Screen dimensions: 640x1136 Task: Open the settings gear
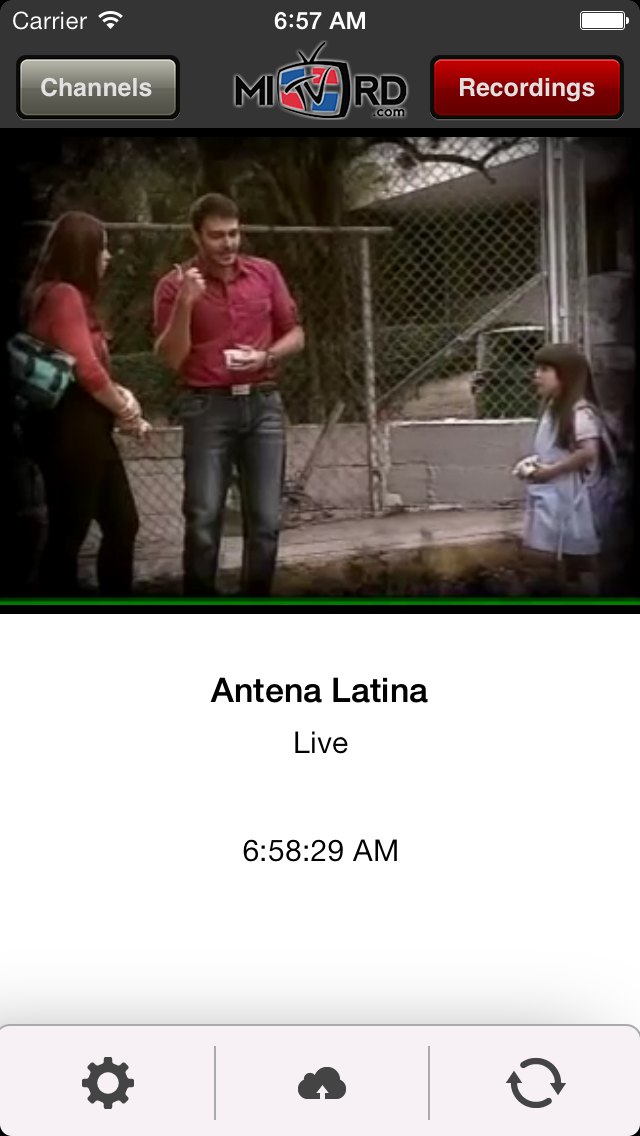108,1083
